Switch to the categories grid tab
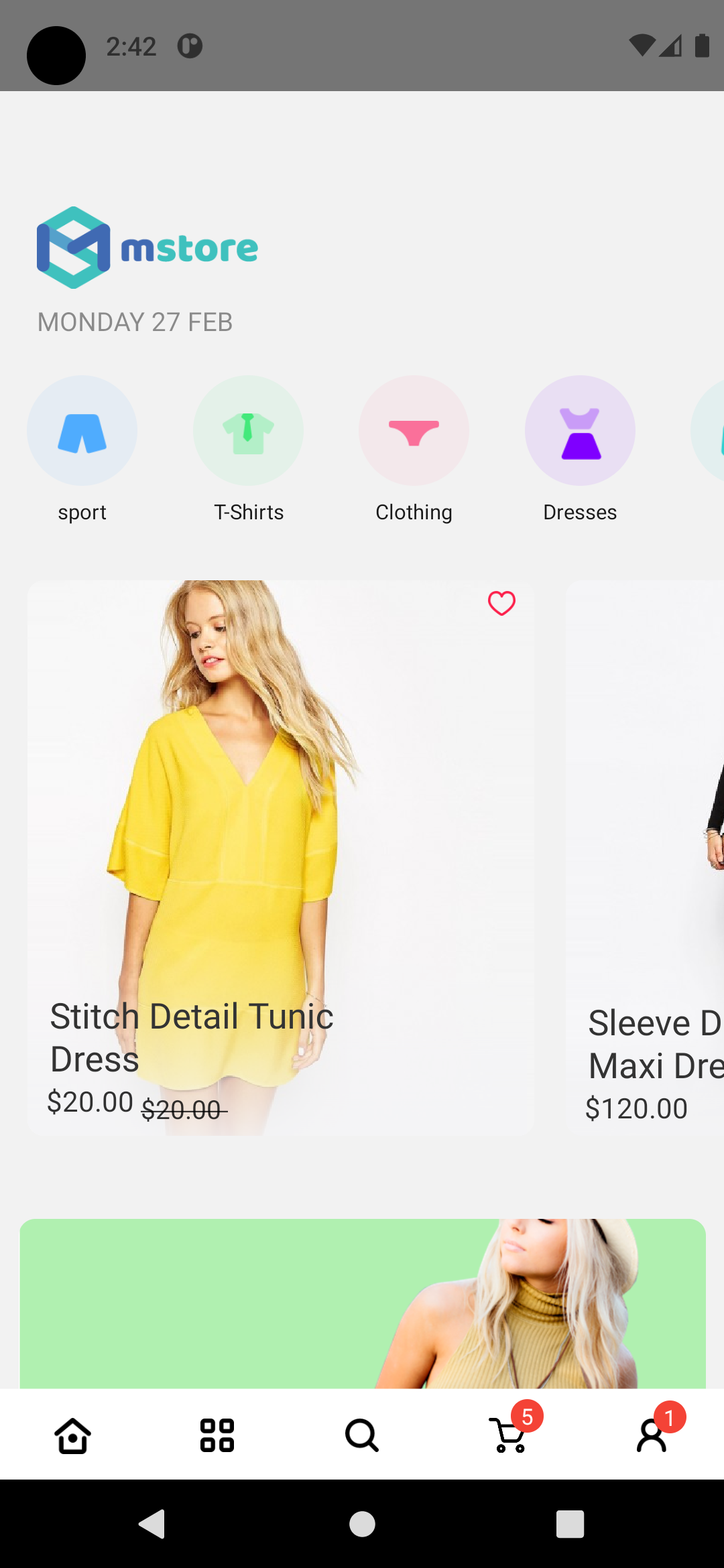Viewport: 724px width, 1568px height. tap(217, 1435)
